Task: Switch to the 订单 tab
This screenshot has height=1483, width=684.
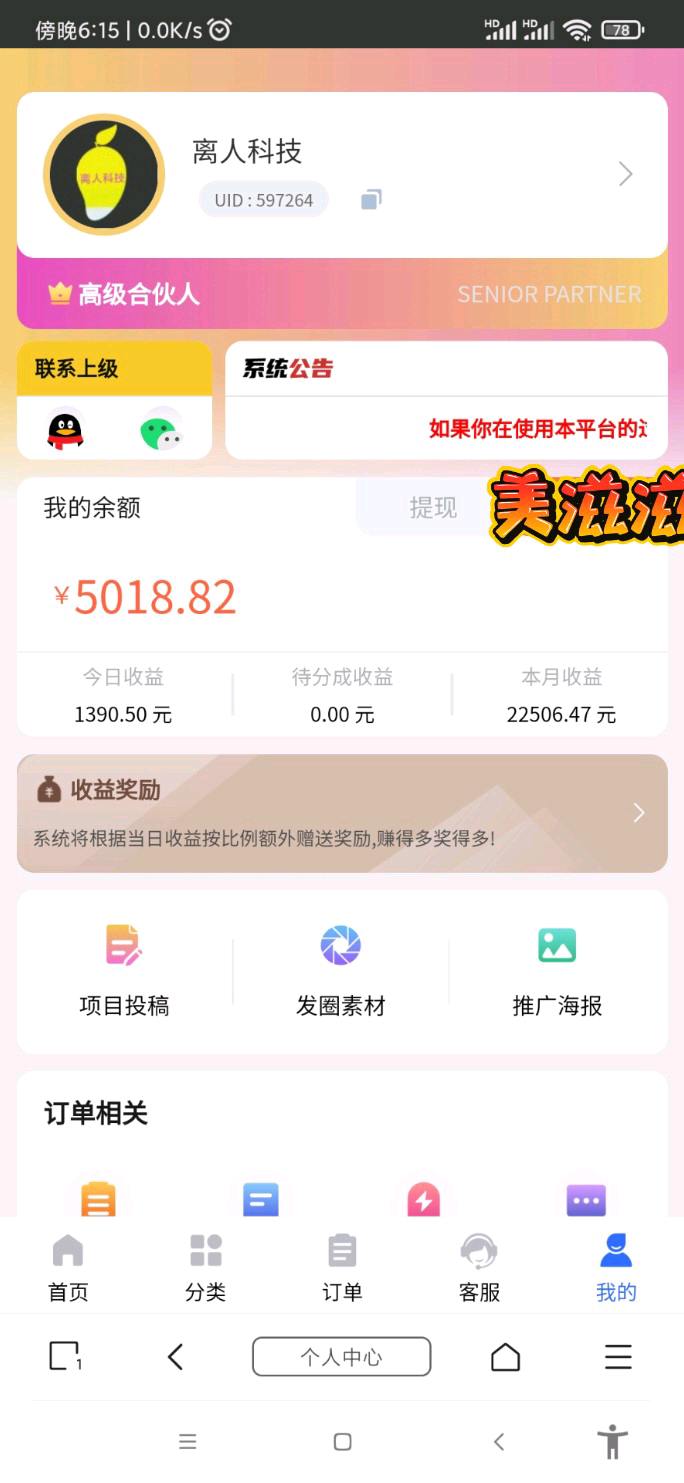Action: pyautogui.click(x=342, y=1267)
